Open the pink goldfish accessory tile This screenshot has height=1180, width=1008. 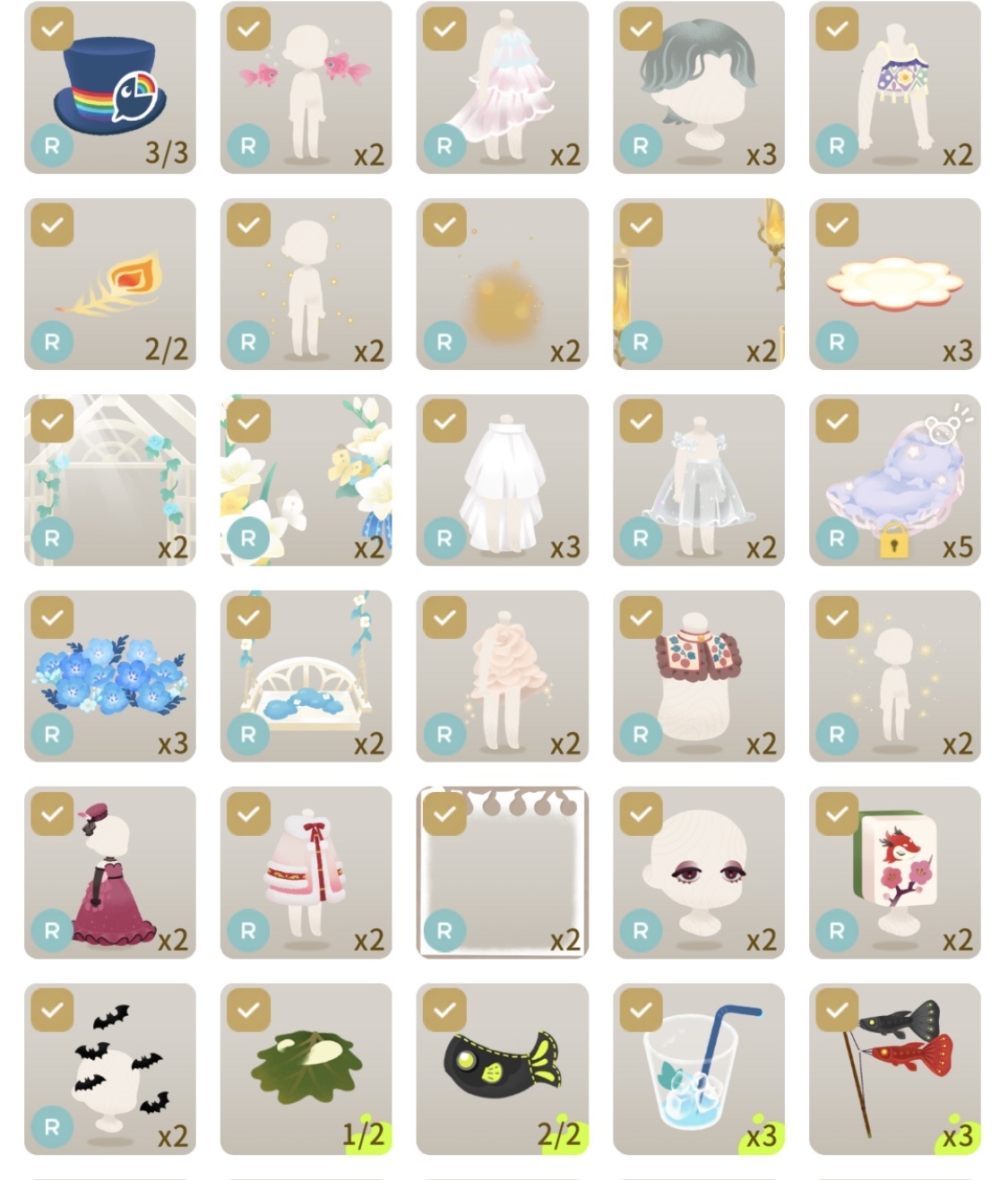tap(306, 88)
